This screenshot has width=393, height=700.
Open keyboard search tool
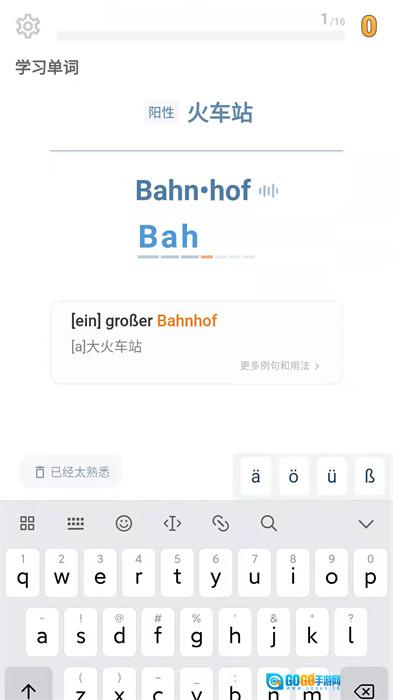pyautogui.click(x=269, y=523)
